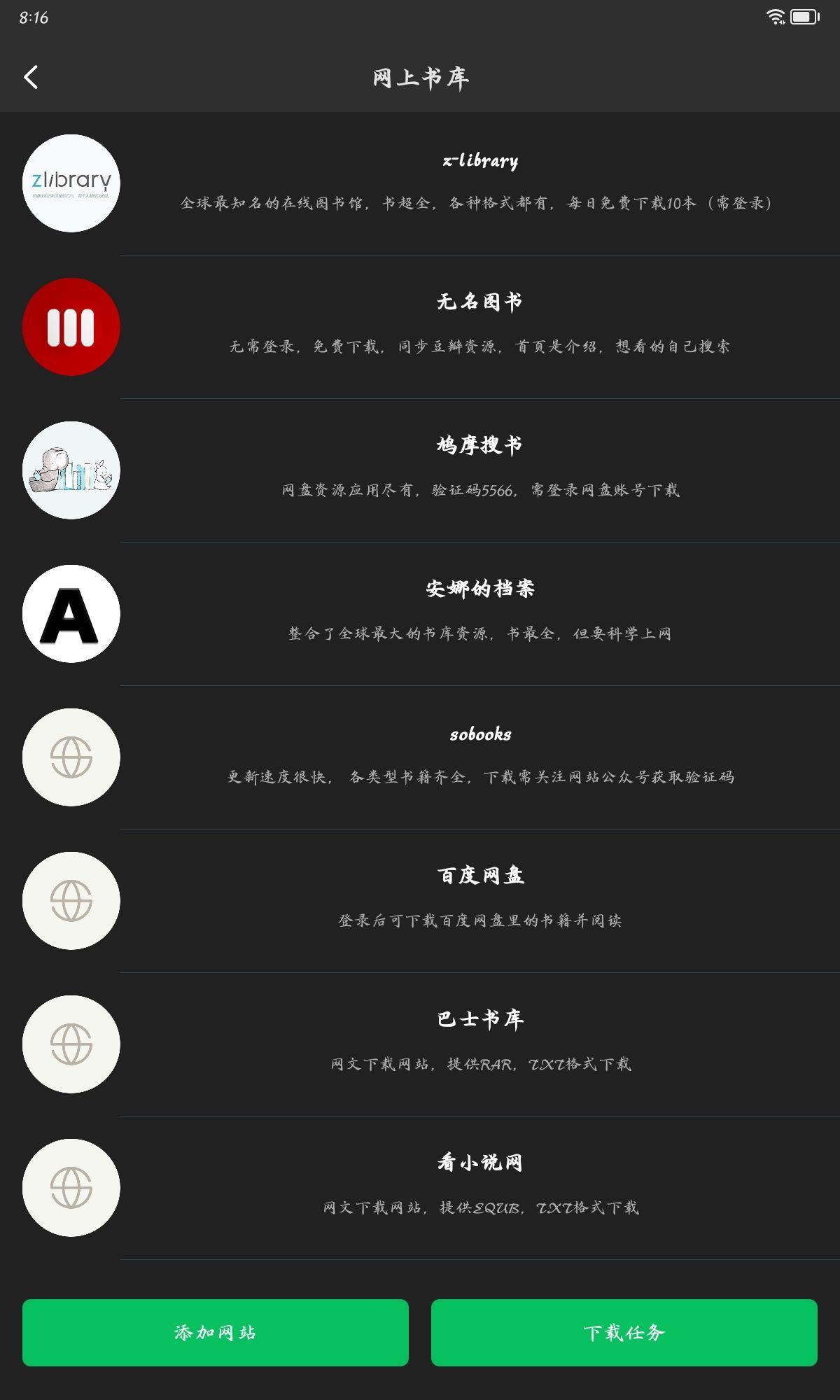Open the sobooks globe icon

point(71,757)
